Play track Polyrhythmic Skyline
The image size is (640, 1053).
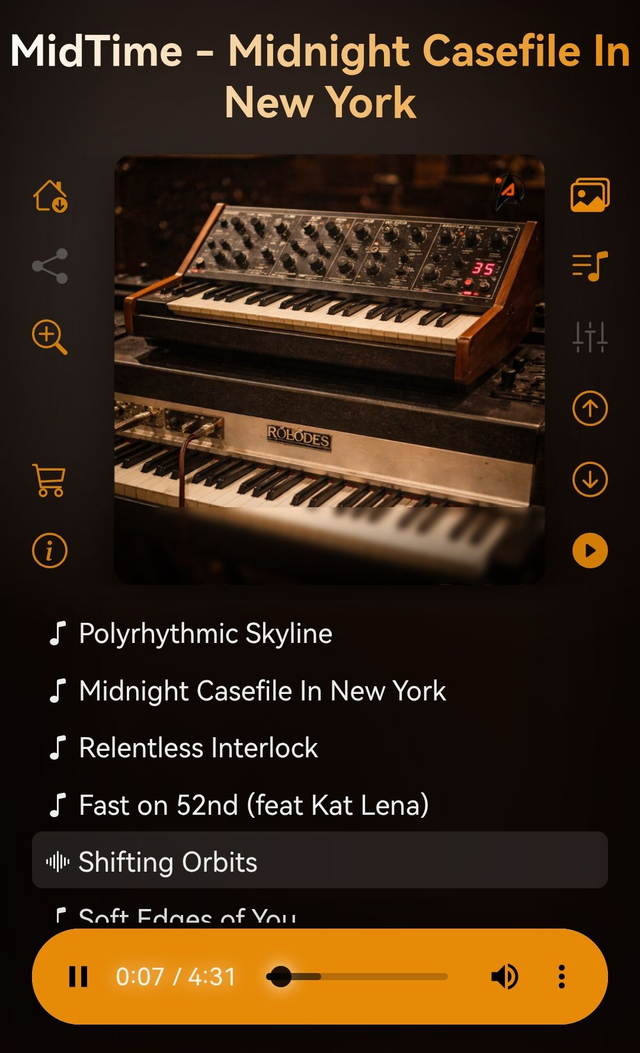[205, 634]
